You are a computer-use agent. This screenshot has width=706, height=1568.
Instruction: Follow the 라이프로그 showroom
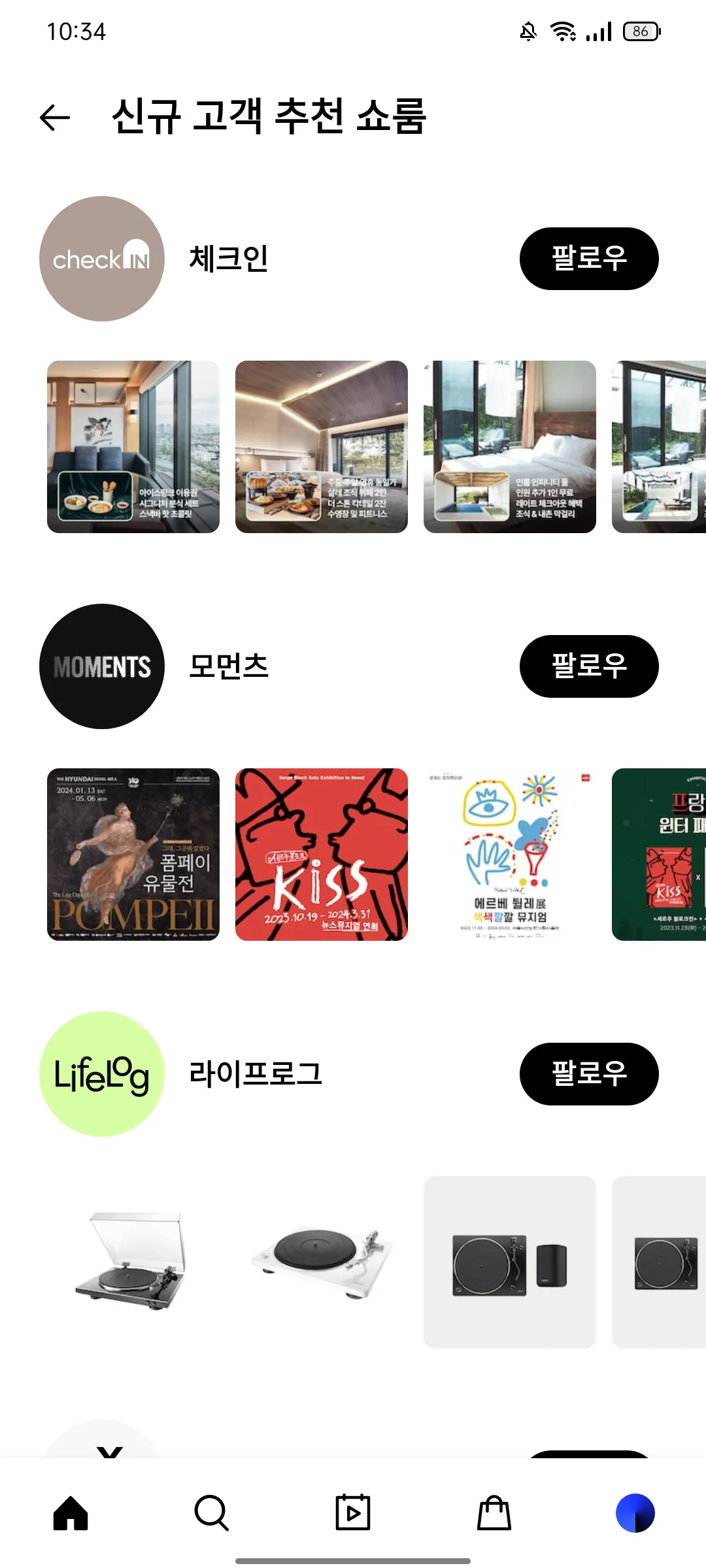pyautogui.click(x=589, y=1074)
